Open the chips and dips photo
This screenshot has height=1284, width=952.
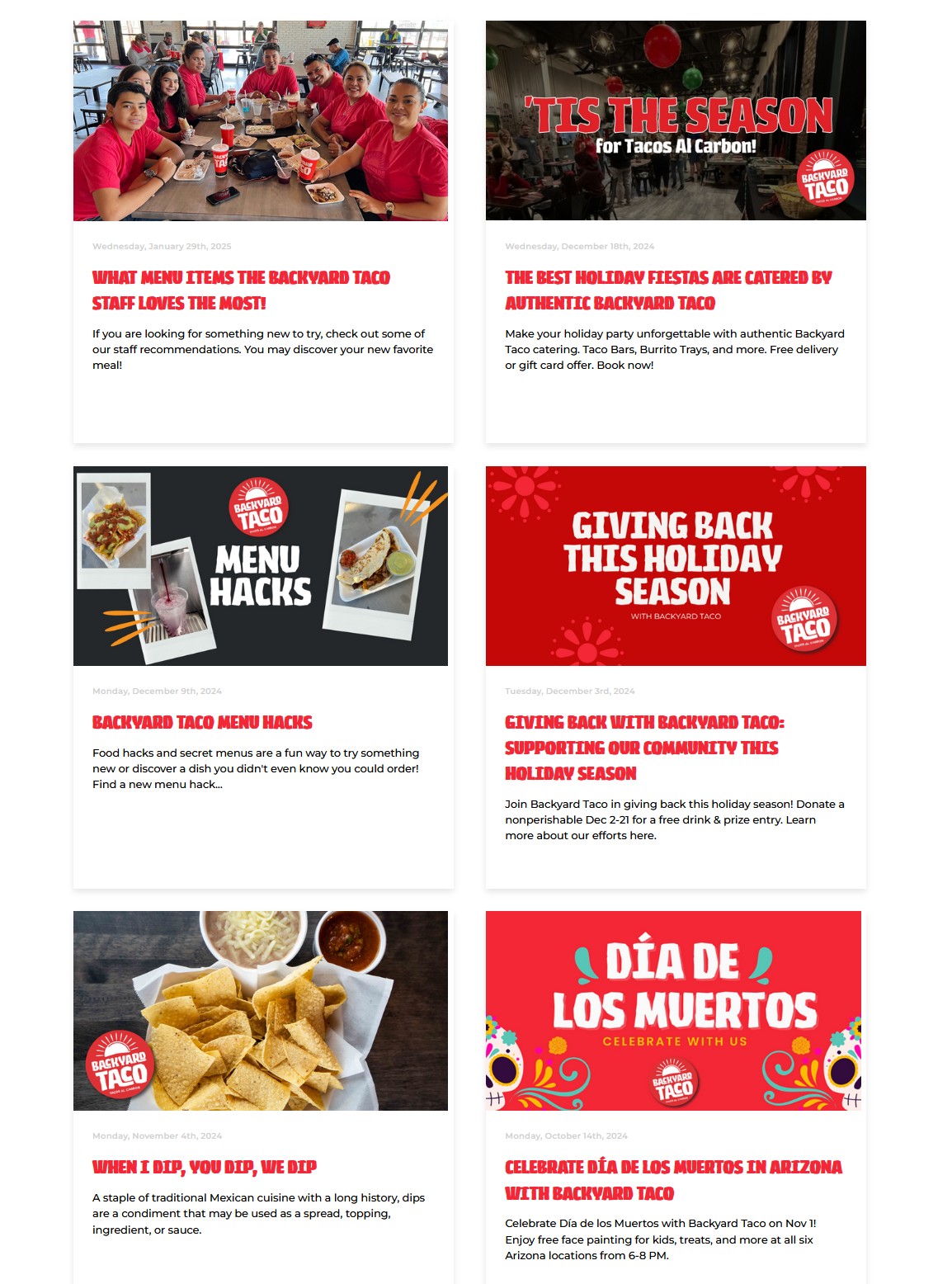pyautogui.click(x=260, y=1011)
